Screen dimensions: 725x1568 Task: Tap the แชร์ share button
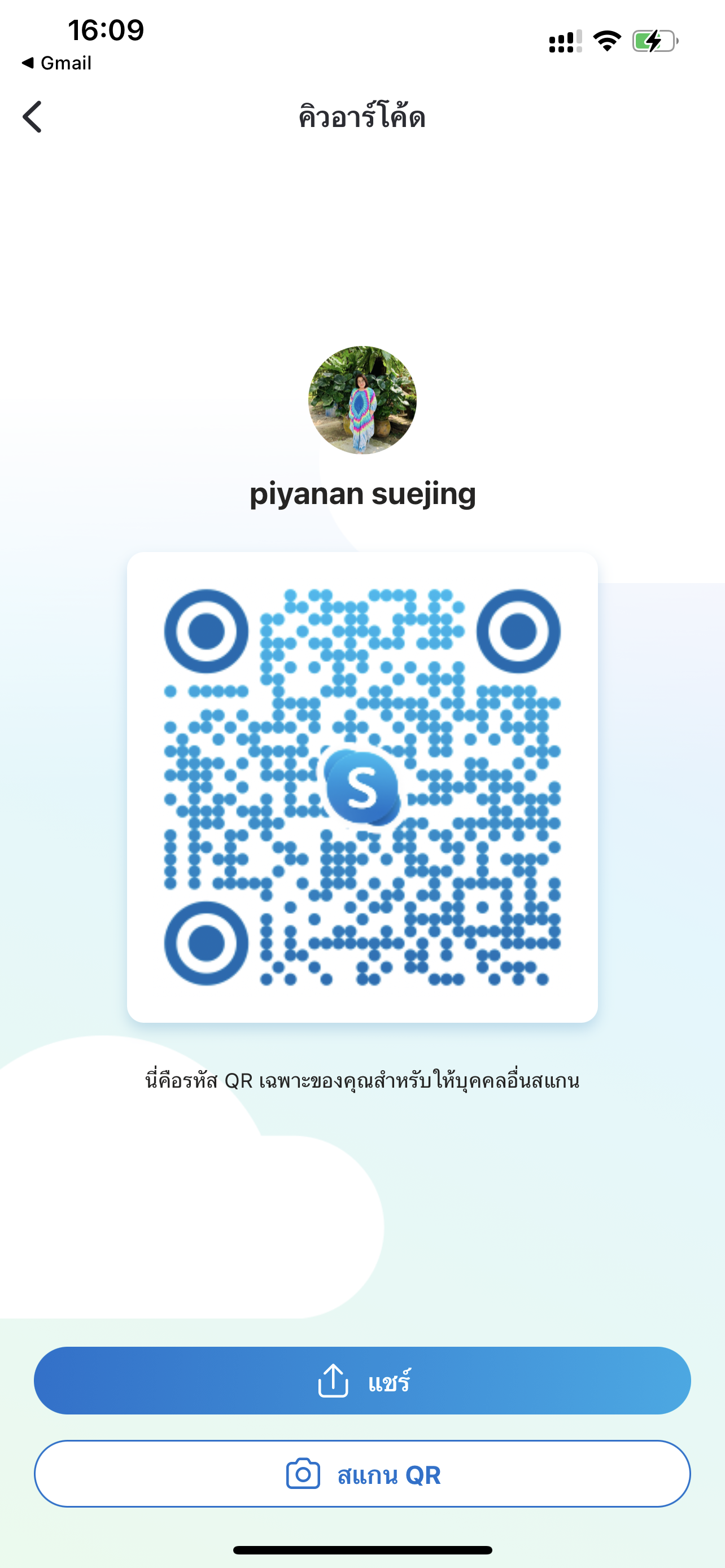point(362,1380)
